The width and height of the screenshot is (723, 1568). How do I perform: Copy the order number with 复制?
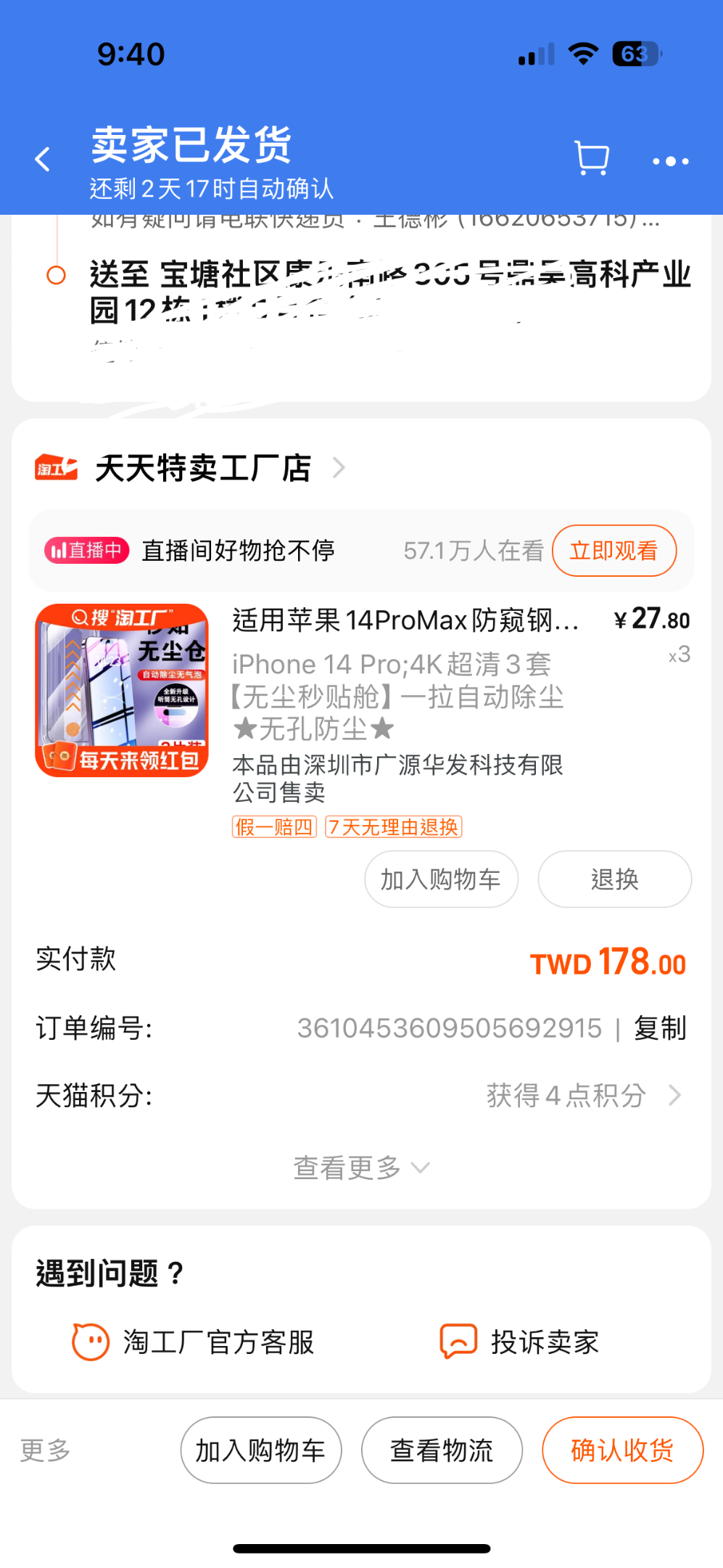659,1028
